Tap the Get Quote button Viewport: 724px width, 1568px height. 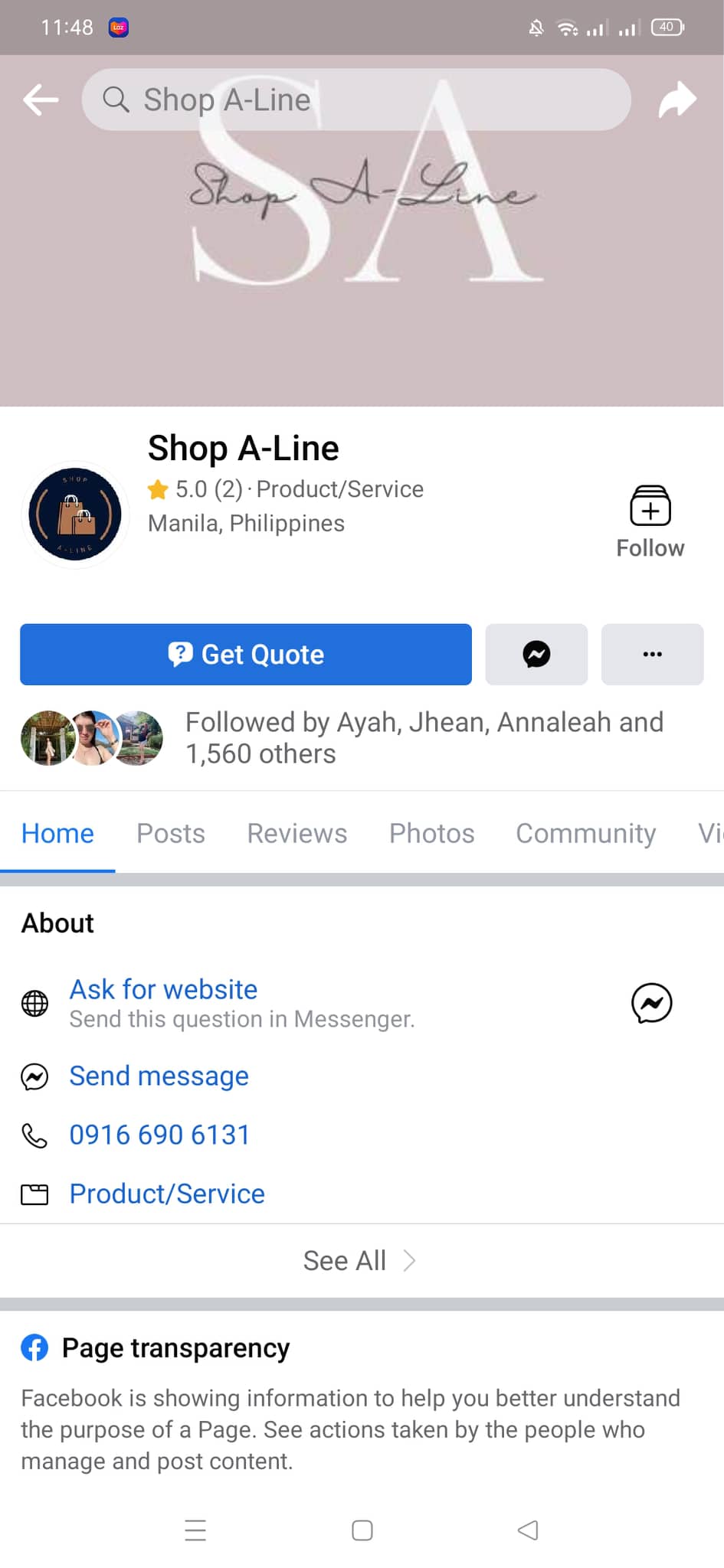coord(246,655)
